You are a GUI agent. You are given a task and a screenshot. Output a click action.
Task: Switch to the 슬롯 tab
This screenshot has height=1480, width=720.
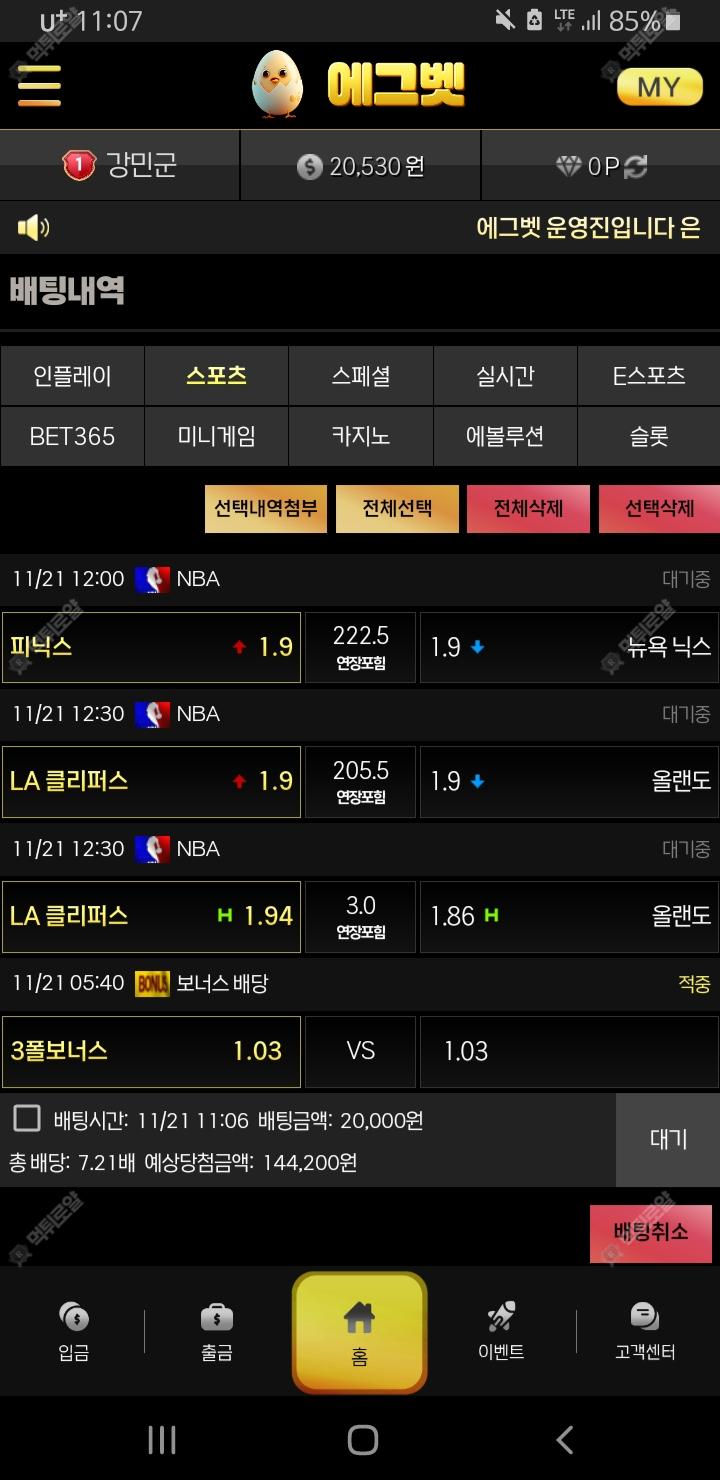coord(649,436)
